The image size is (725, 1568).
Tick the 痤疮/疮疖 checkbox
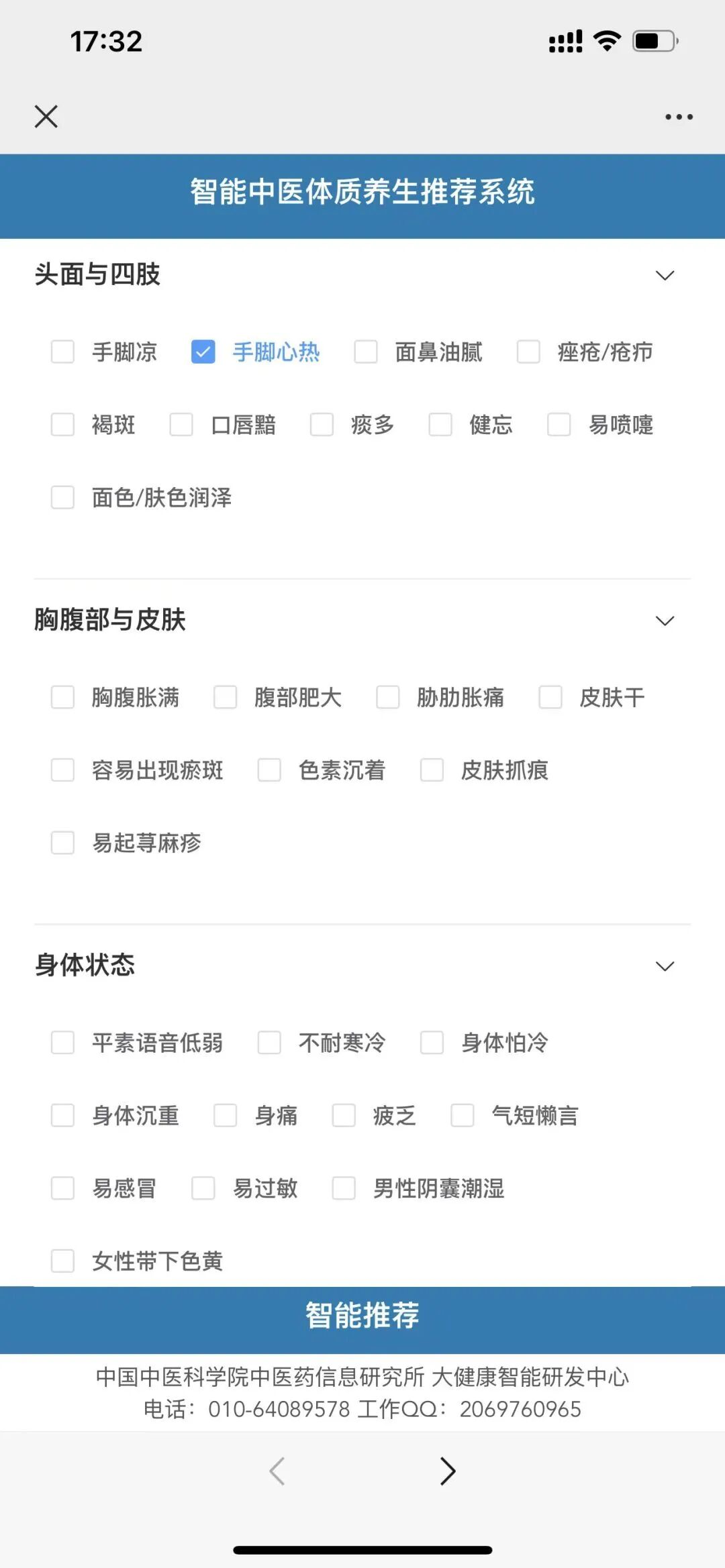(528, 352)
